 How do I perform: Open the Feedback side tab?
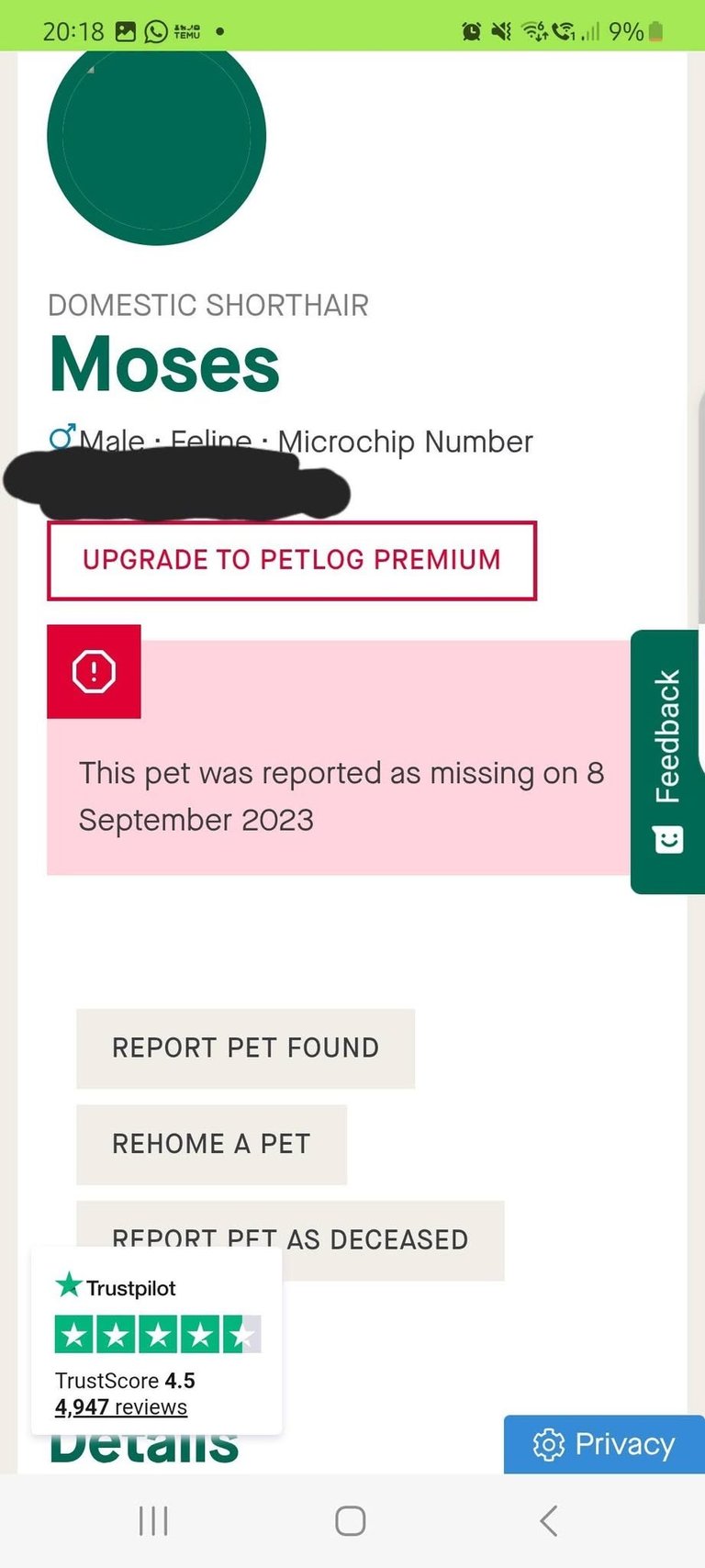coord(667,761)
